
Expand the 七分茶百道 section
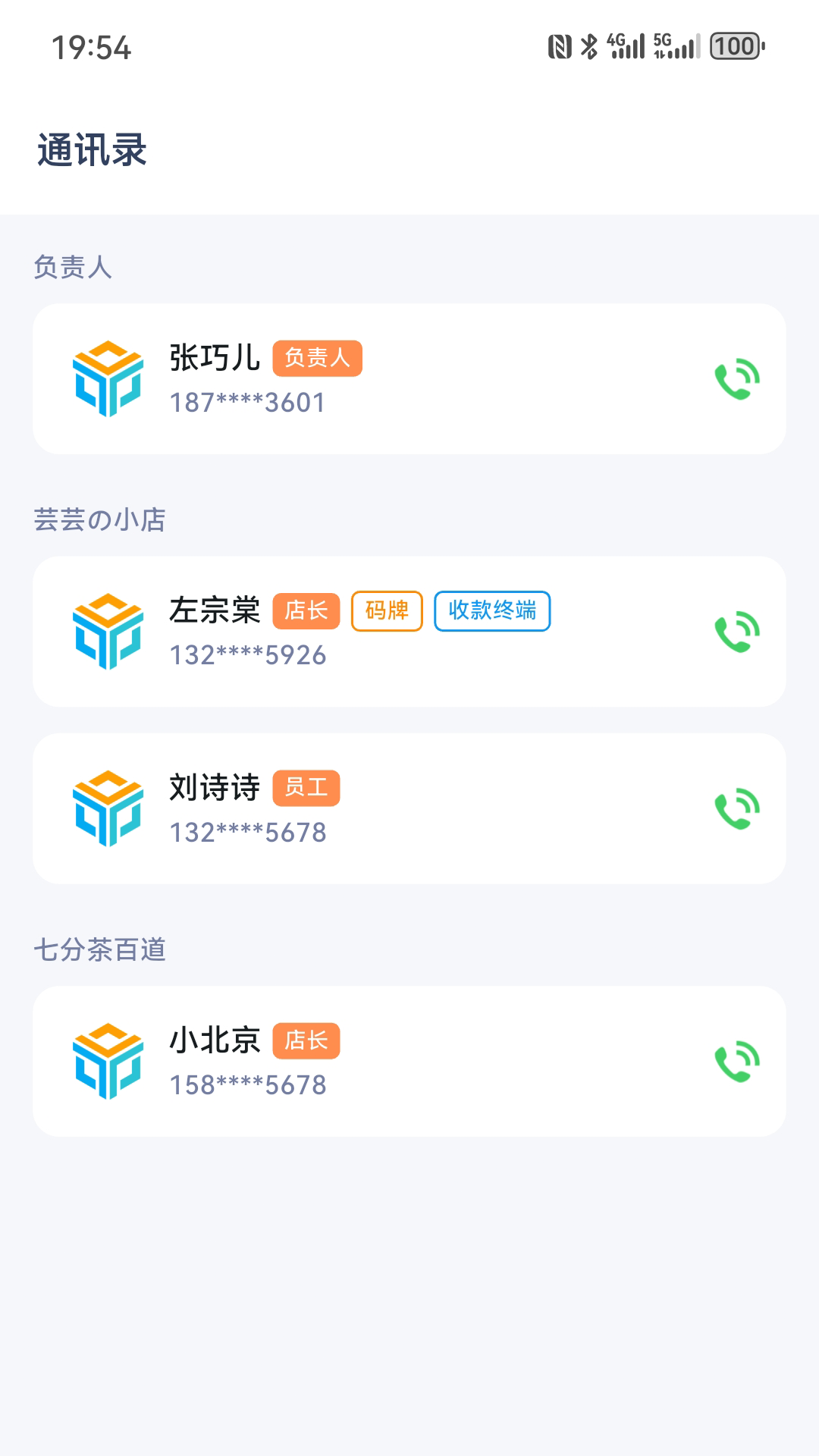coord(101,946)
